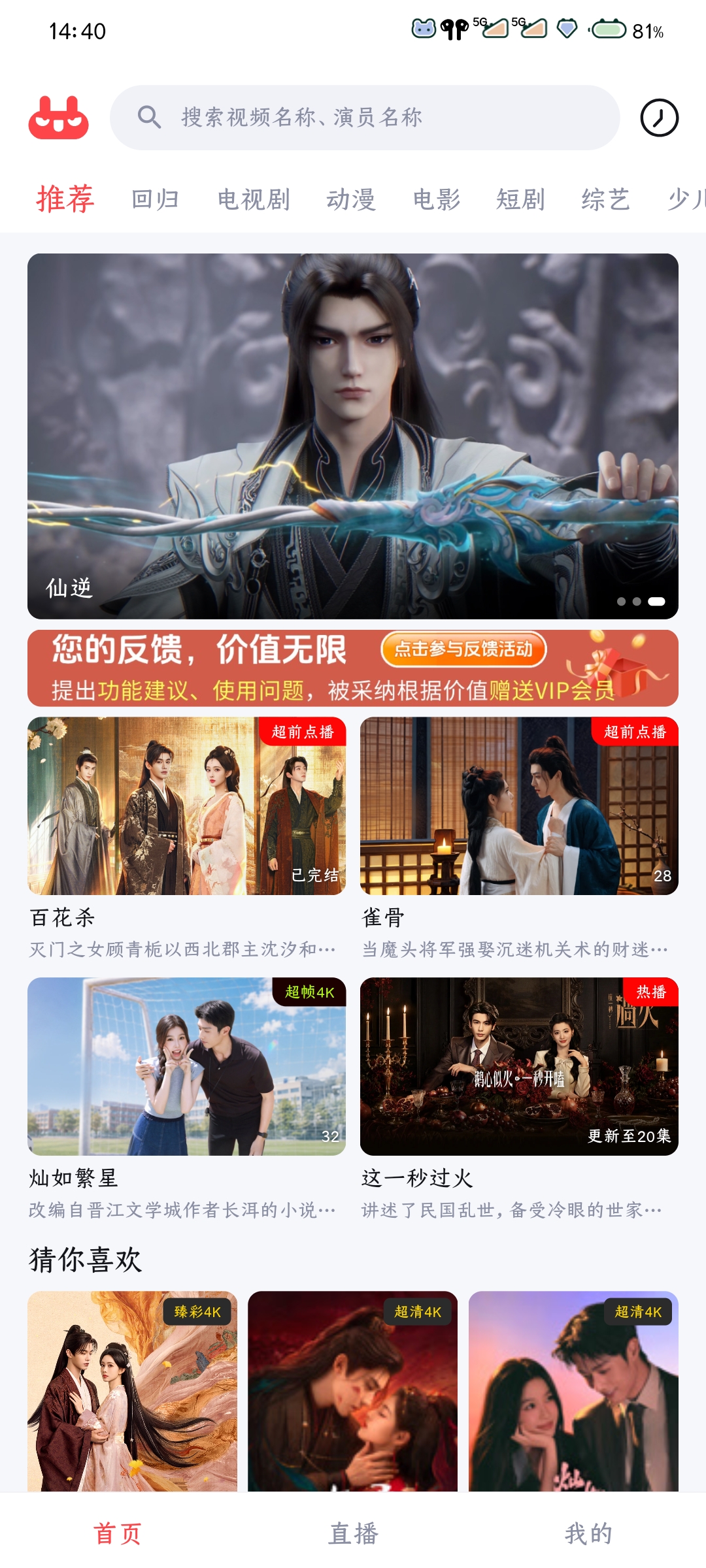Switch to the 回归 tab
The width and height of the screenshot is (706, 1568).
[x=156, y=199]
